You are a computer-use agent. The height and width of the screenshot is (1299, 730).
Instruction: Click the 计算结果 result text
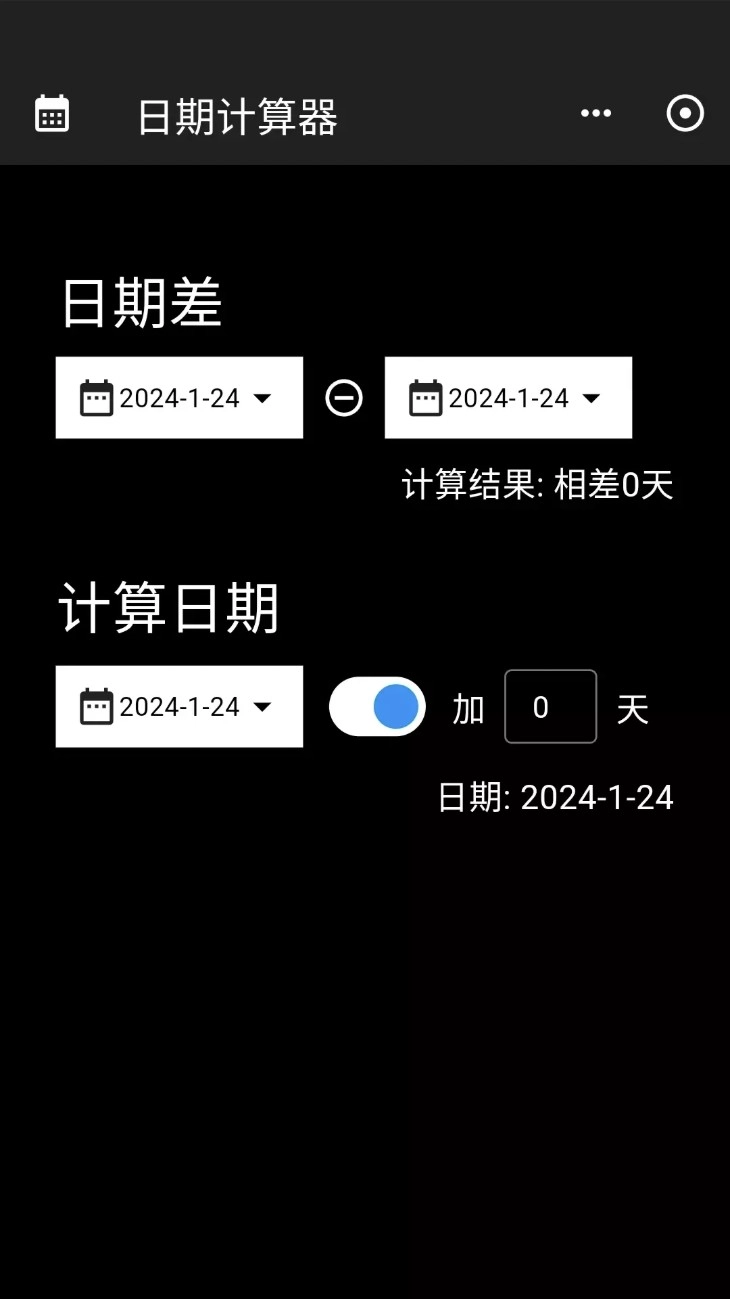pos(538,485)
